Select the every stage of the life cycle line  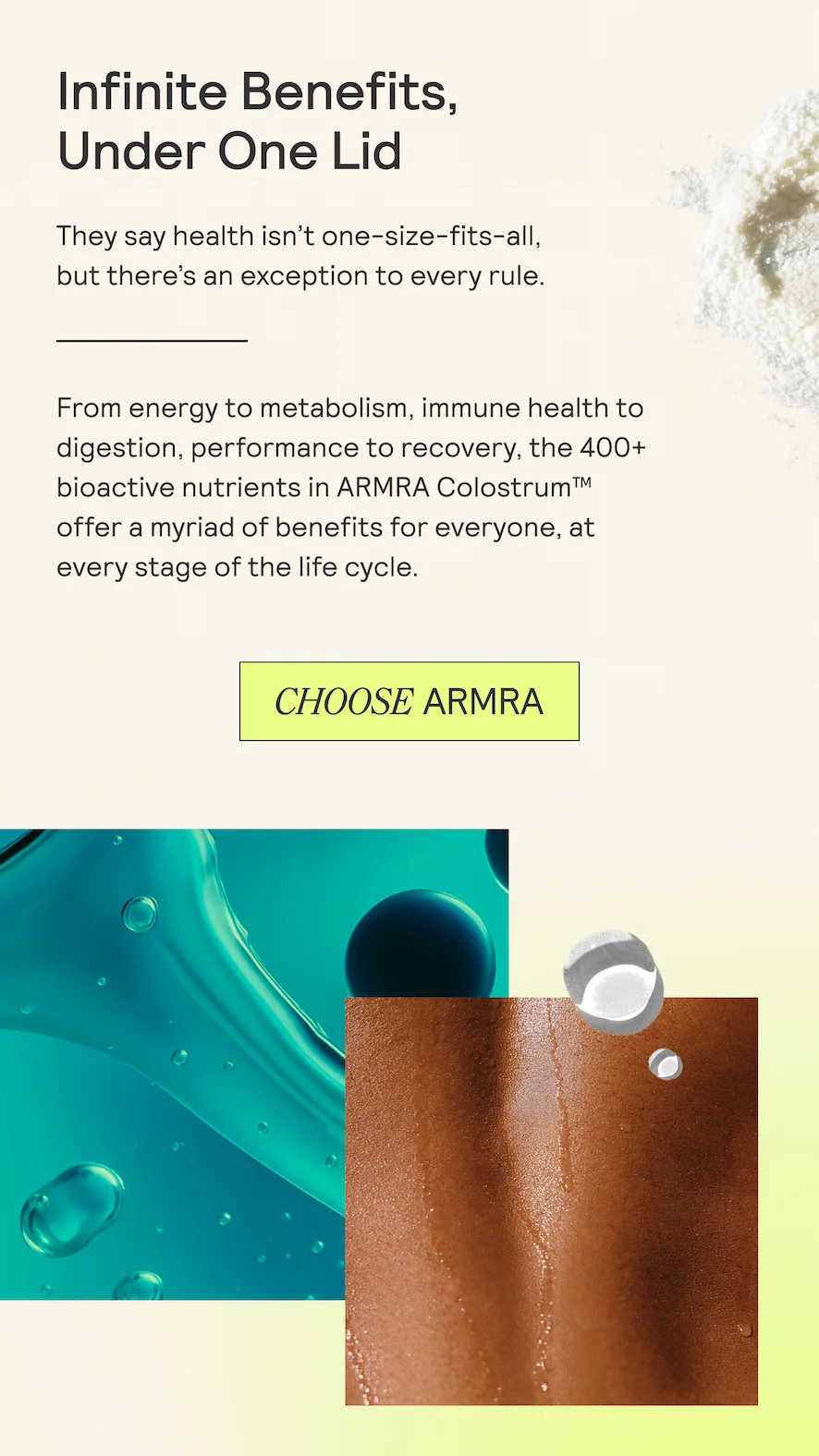click(x=238, y=567)
